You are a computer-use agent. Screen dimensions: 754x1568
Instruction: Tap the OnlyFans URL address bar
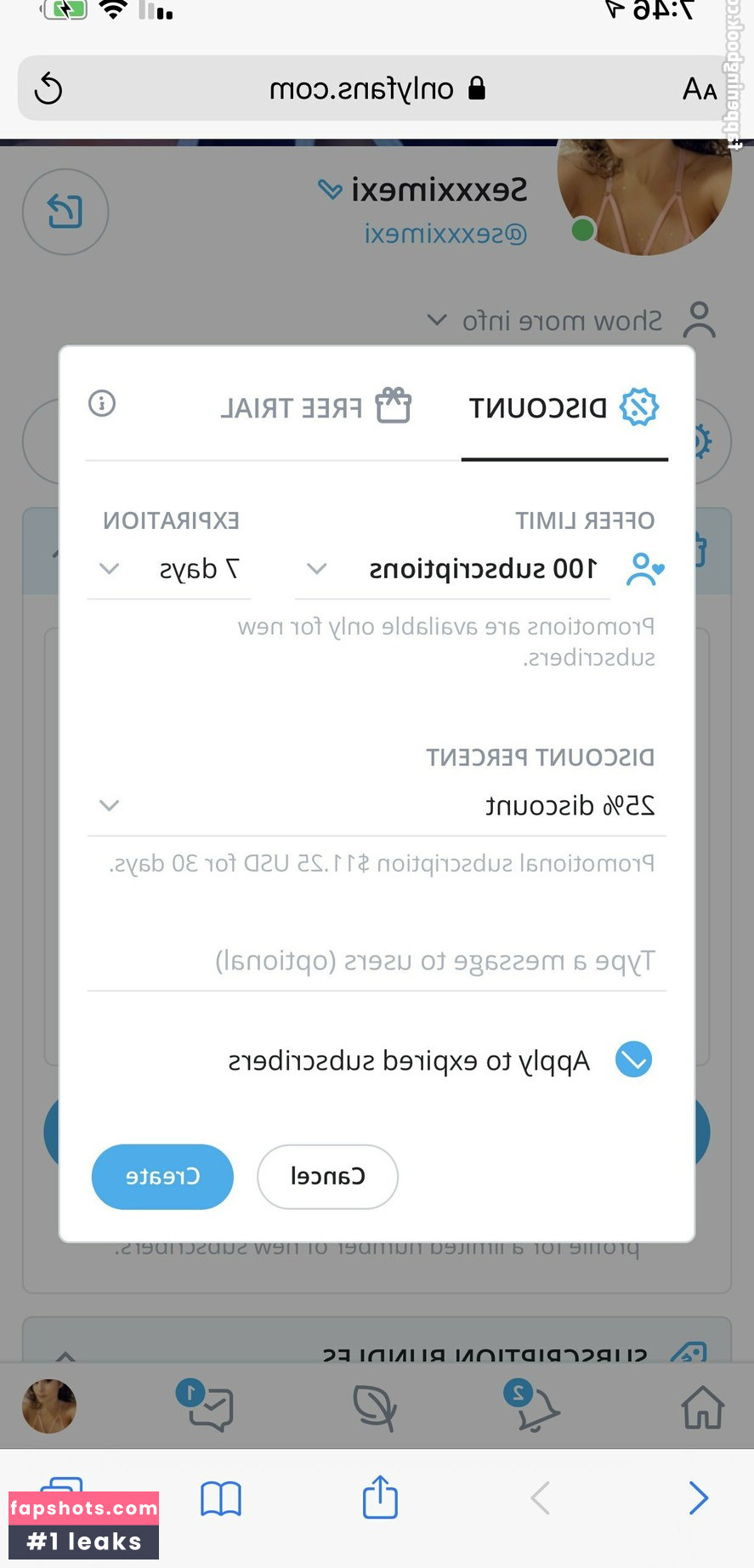click(376, 88)
